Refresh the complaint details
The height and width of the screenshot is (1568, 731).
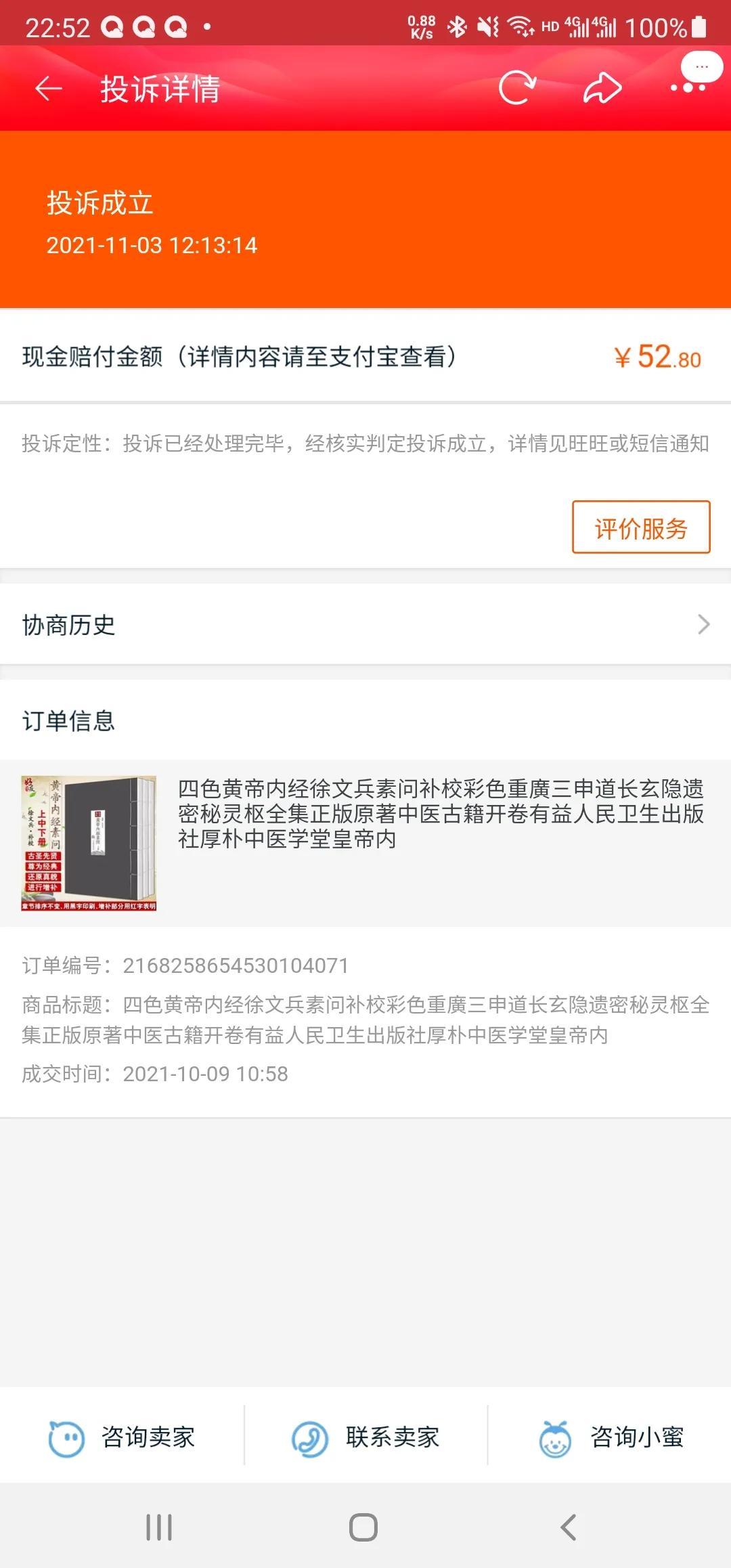coord(518,88)
